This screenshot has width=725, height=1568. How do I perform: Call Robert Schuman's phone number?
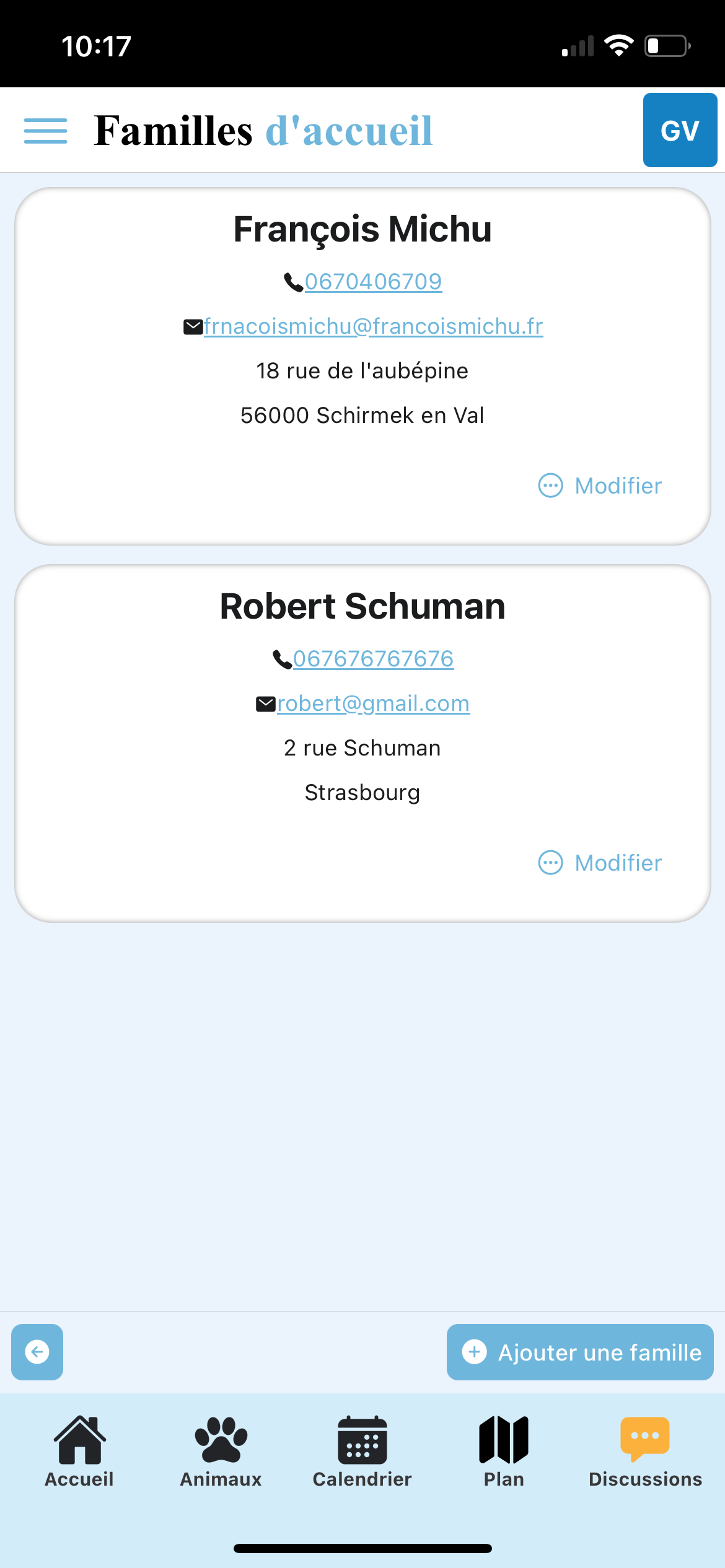tap(373, 659)
